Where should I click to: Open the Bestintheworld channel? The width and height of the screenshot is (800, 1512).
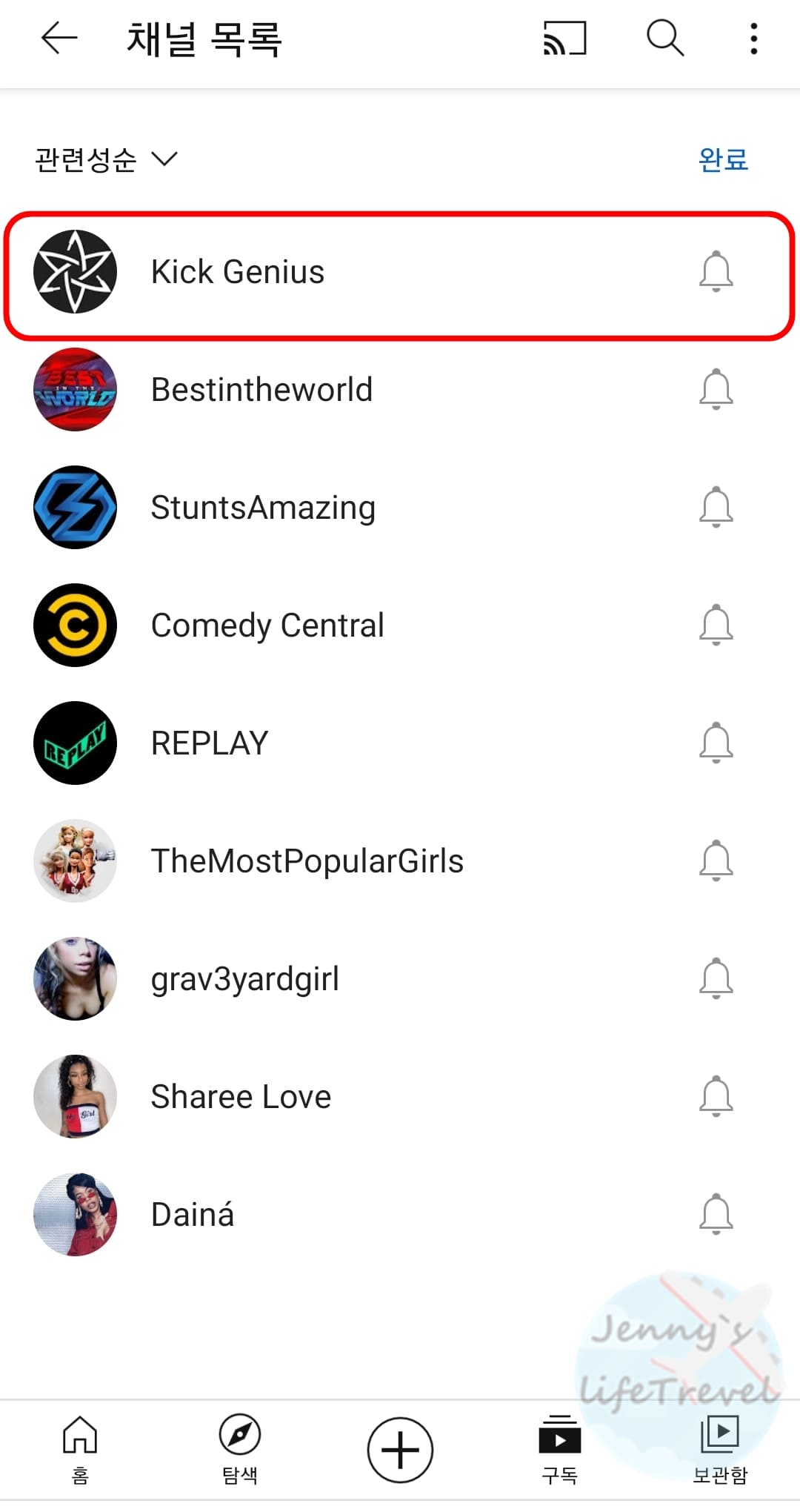pyautogui.click(x=261, y=390)
